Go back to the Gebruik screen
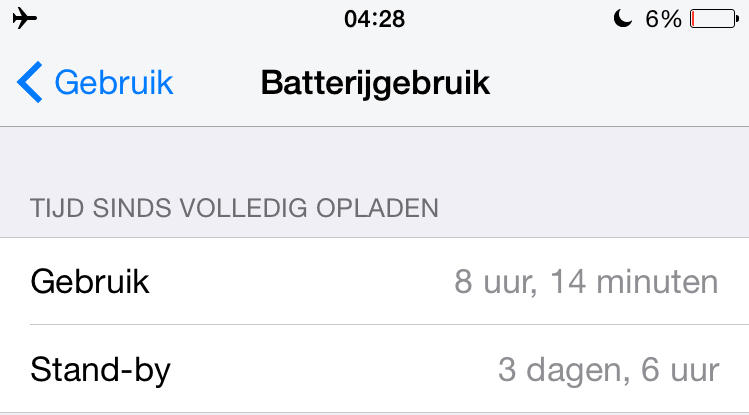Viewport: 749px width, 415px height. coord(95,82)
